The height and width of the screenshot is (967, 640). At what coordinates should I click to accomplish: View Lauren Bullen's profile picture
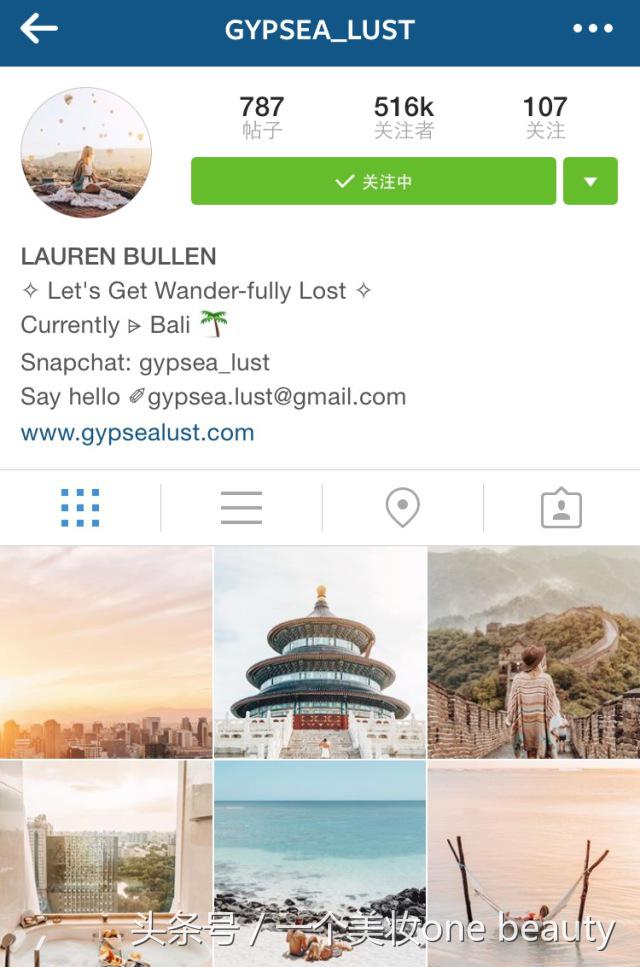pos(86,152)
